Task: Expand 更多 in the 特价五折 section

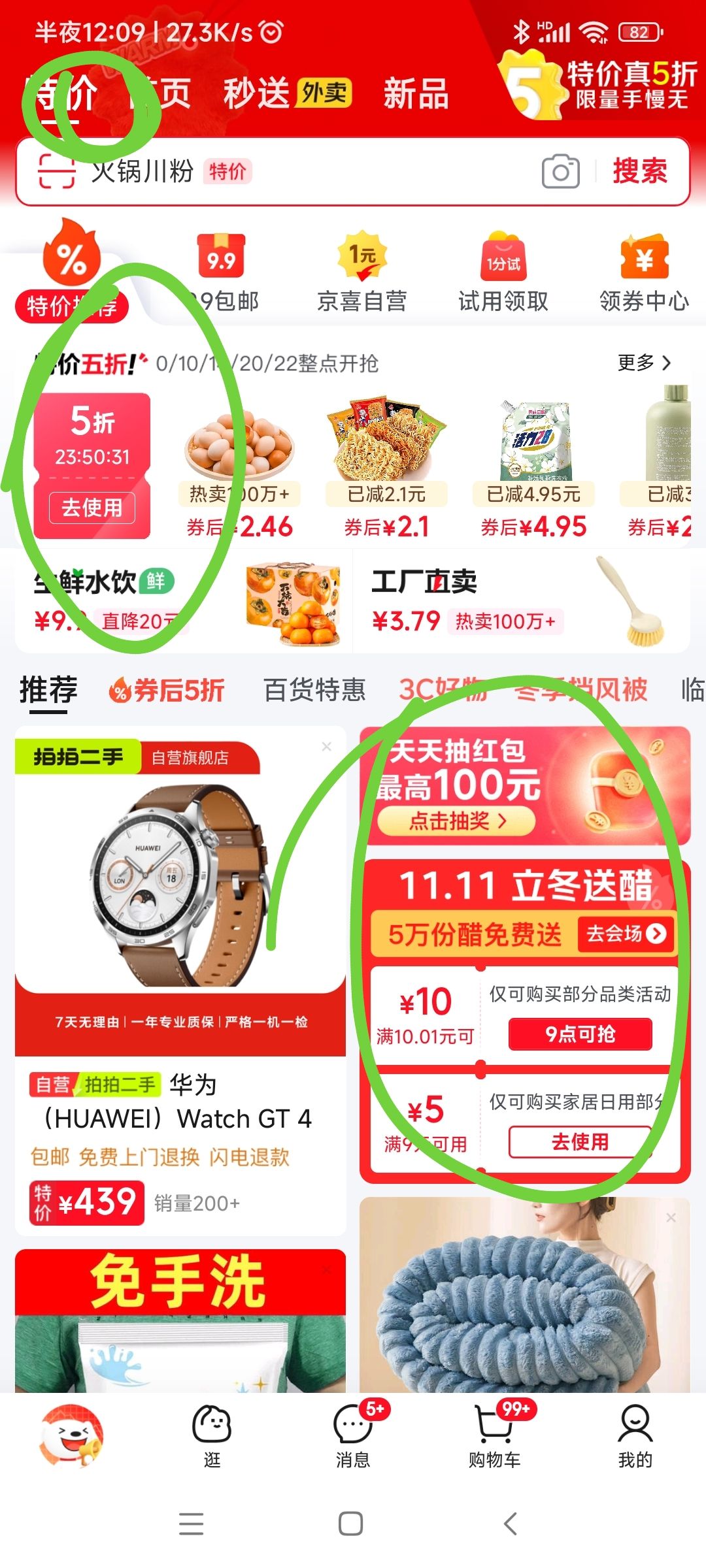Action: tap(643, 364)
